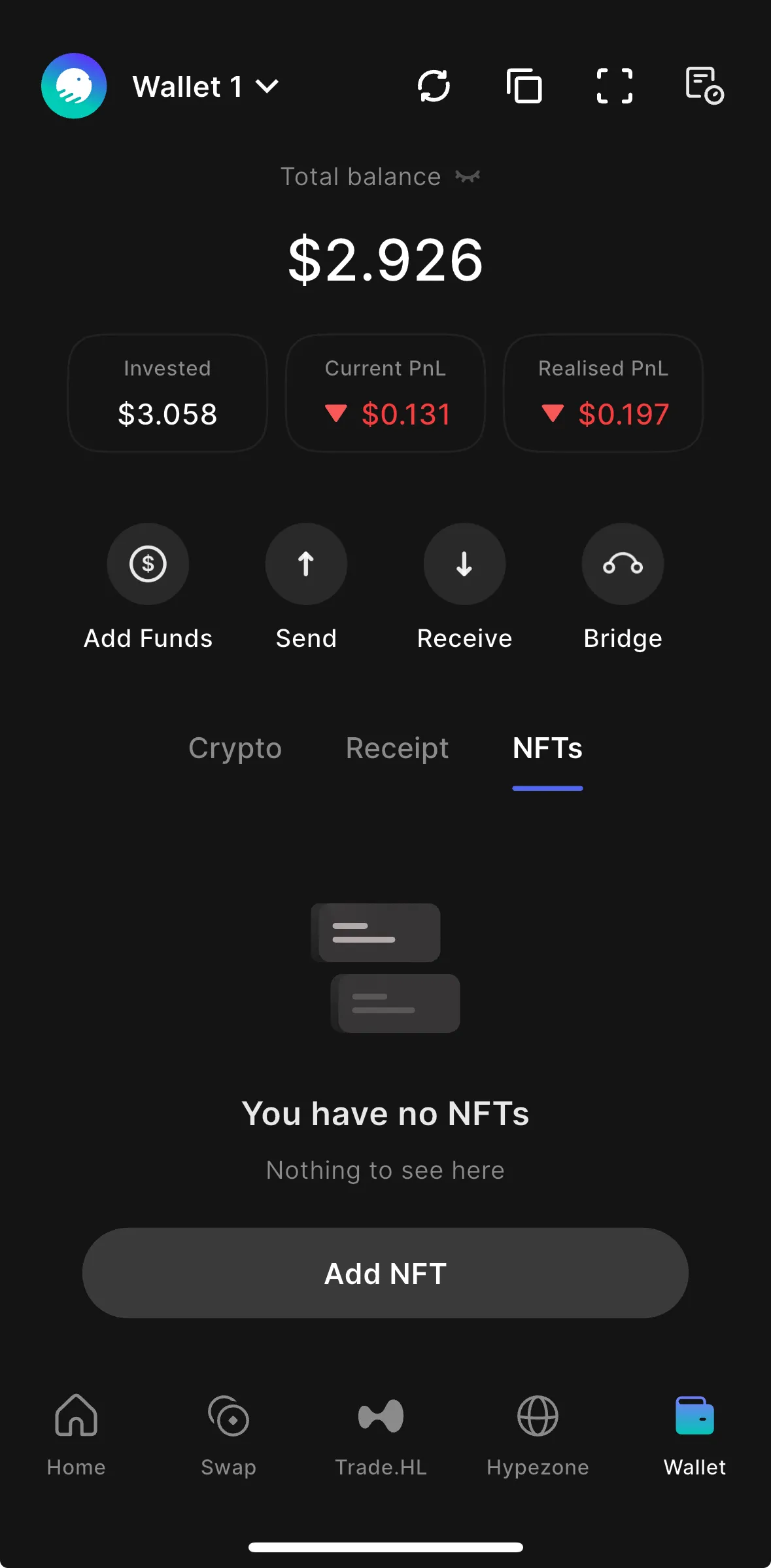Image resolution: width=771 pixels, height=1568 pixels.
Task: Open the Receive option
Action: click(x=464, y=564)
